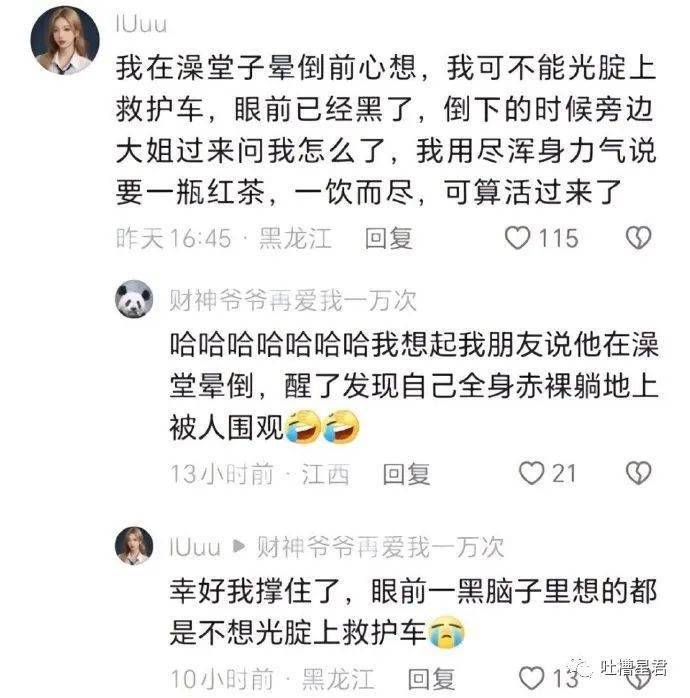Like IUuu's comment with 115 likes

click(x=518, y=237)
